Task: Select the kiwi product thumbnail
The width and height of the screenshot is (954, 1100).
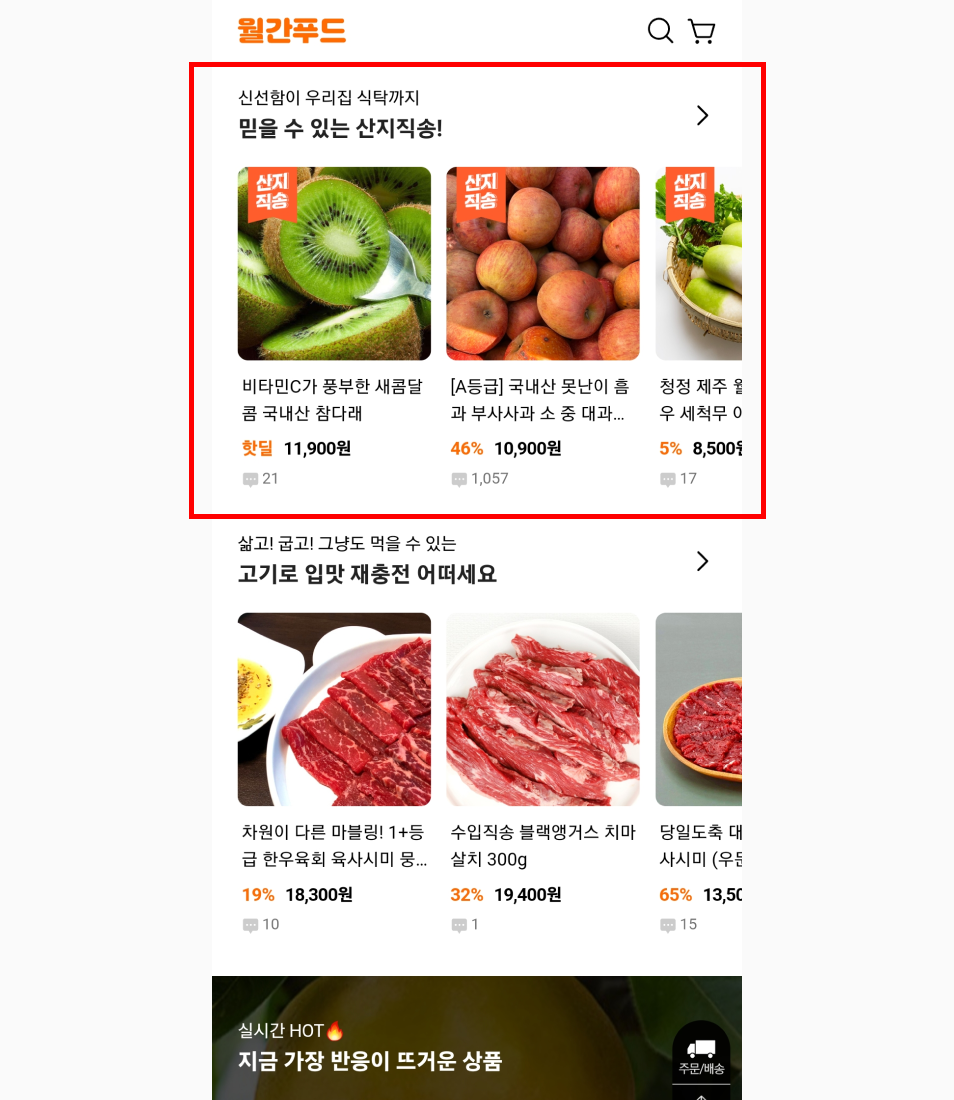Action: [333, 263]
